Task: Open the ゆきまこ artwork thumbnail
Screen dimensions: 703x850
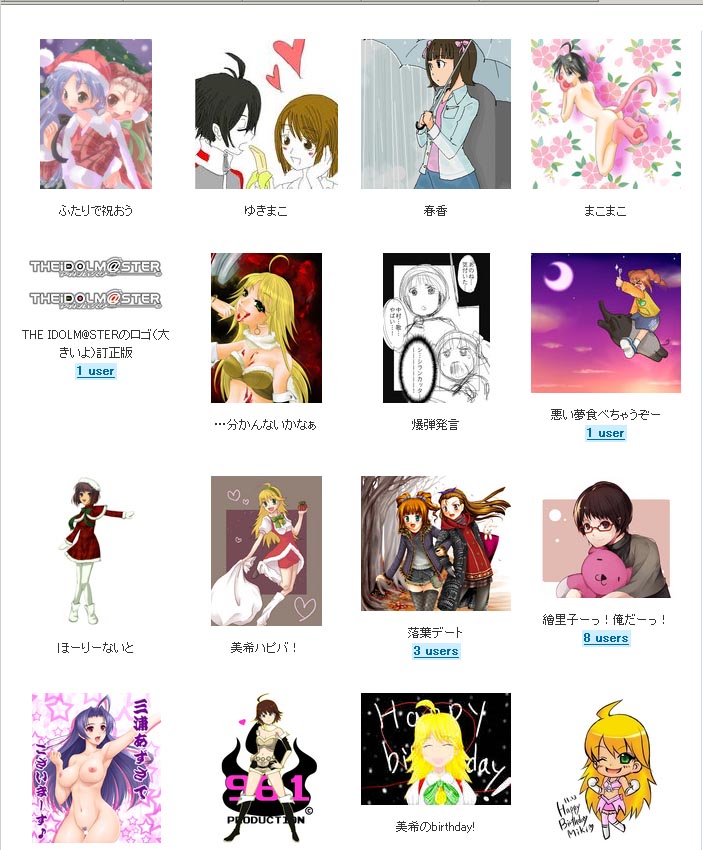Action: 265,114
